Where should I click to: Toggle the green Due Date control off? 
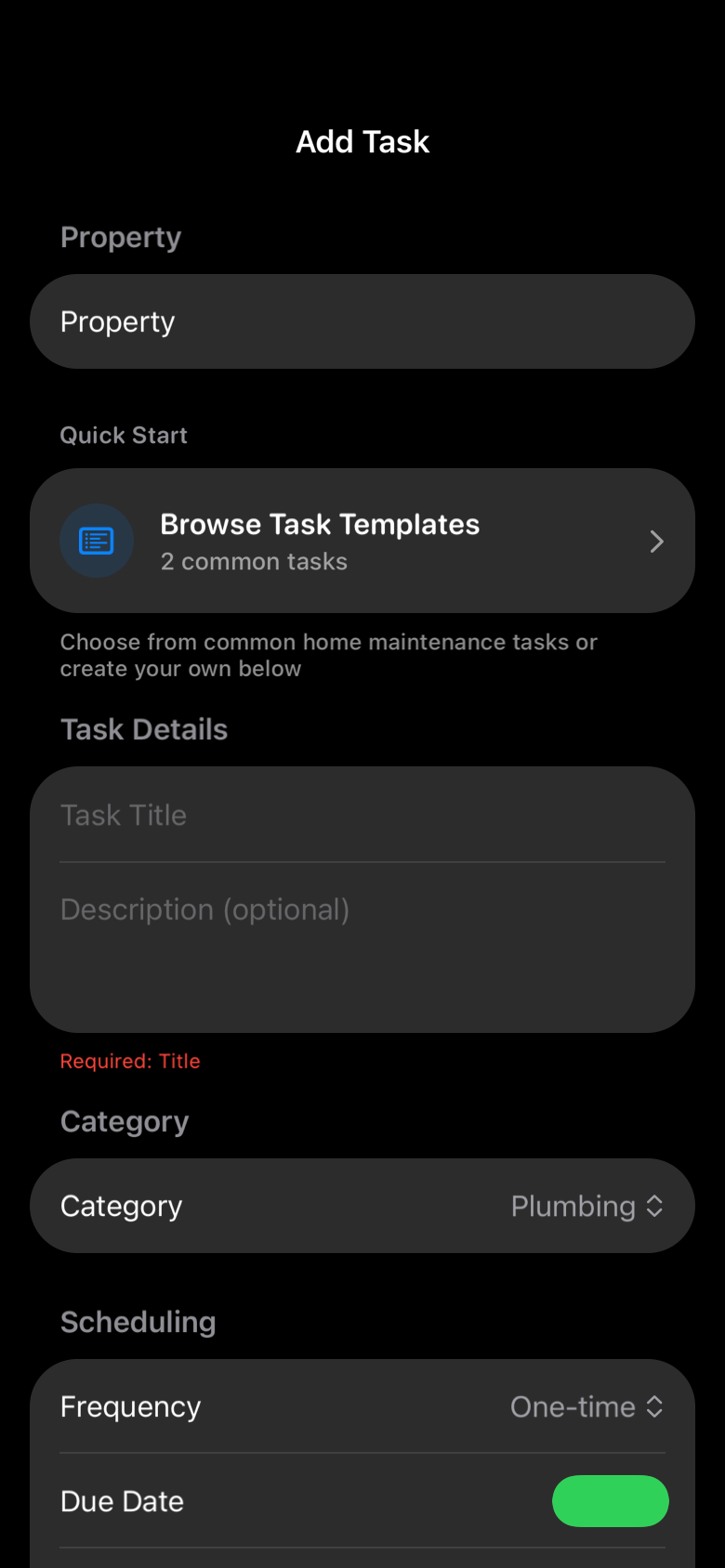[x=611, y=1501]
